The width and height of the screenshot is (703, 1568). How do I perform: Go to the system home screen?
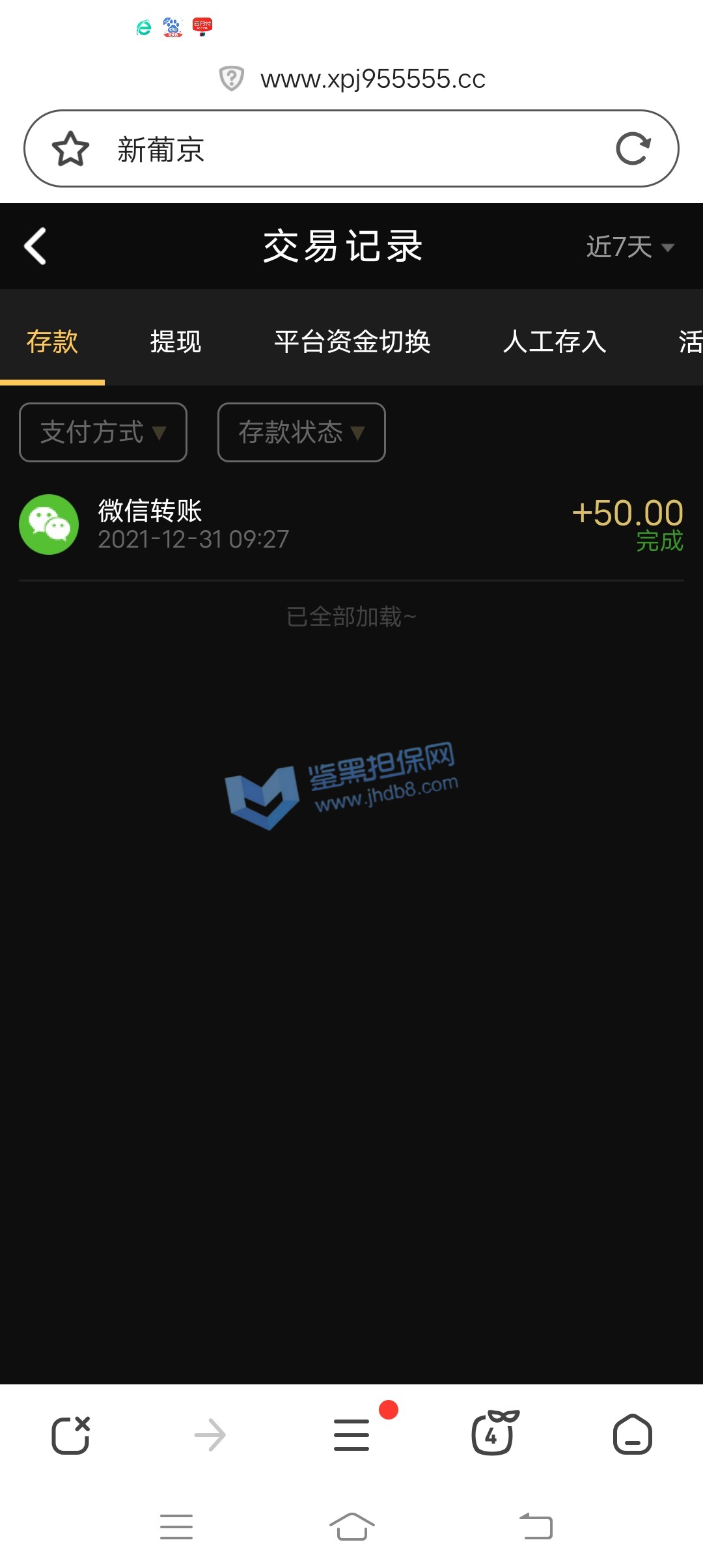351,1527
